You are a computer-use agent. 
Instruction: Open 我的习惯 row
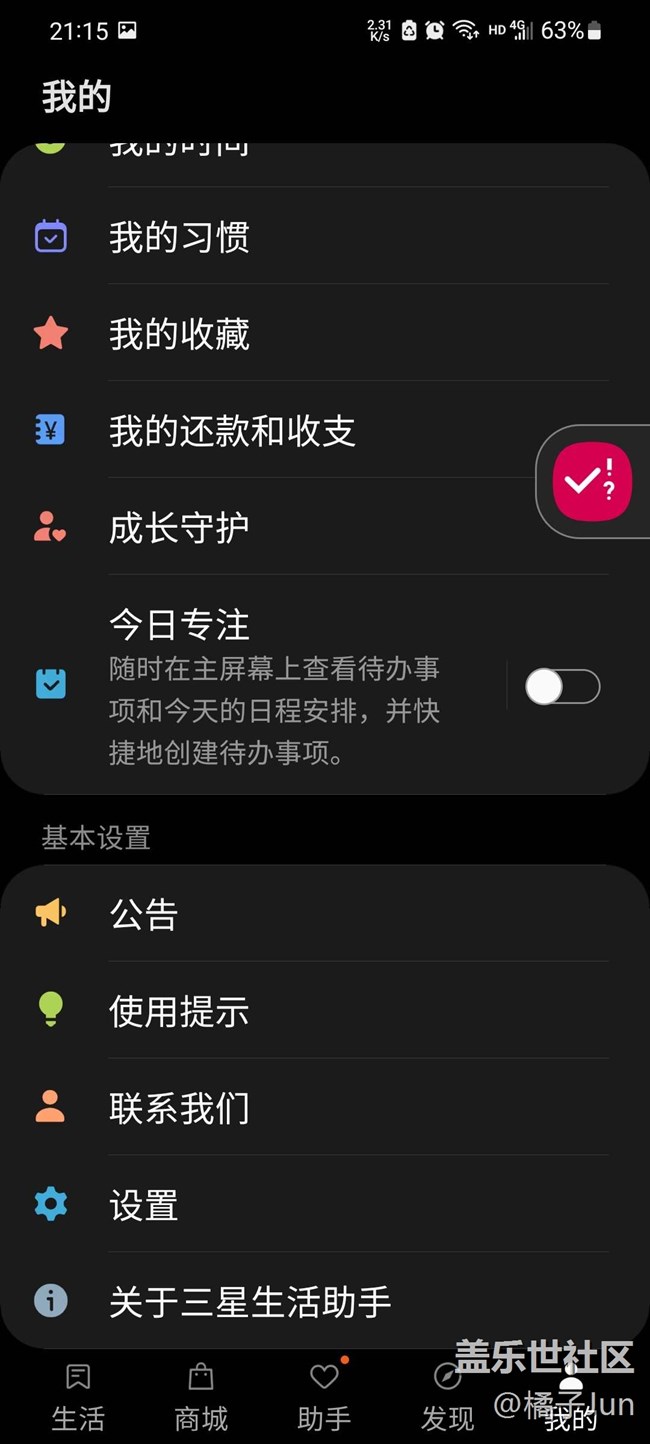(325, 237)
